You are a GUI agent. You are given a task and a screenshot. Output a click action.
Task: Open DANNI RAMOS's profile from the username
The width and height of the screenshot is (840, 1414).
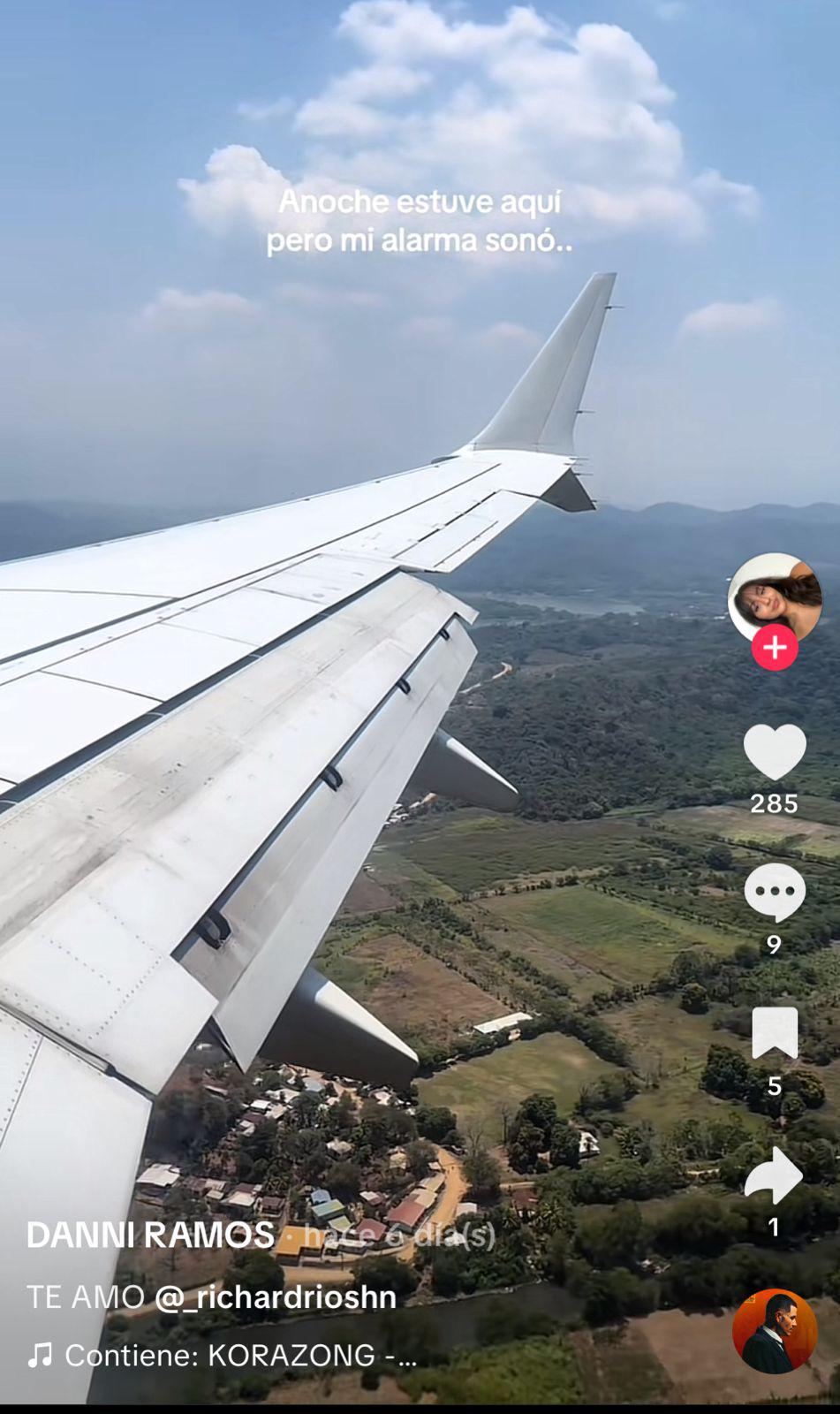click(x=151, y=1235)
